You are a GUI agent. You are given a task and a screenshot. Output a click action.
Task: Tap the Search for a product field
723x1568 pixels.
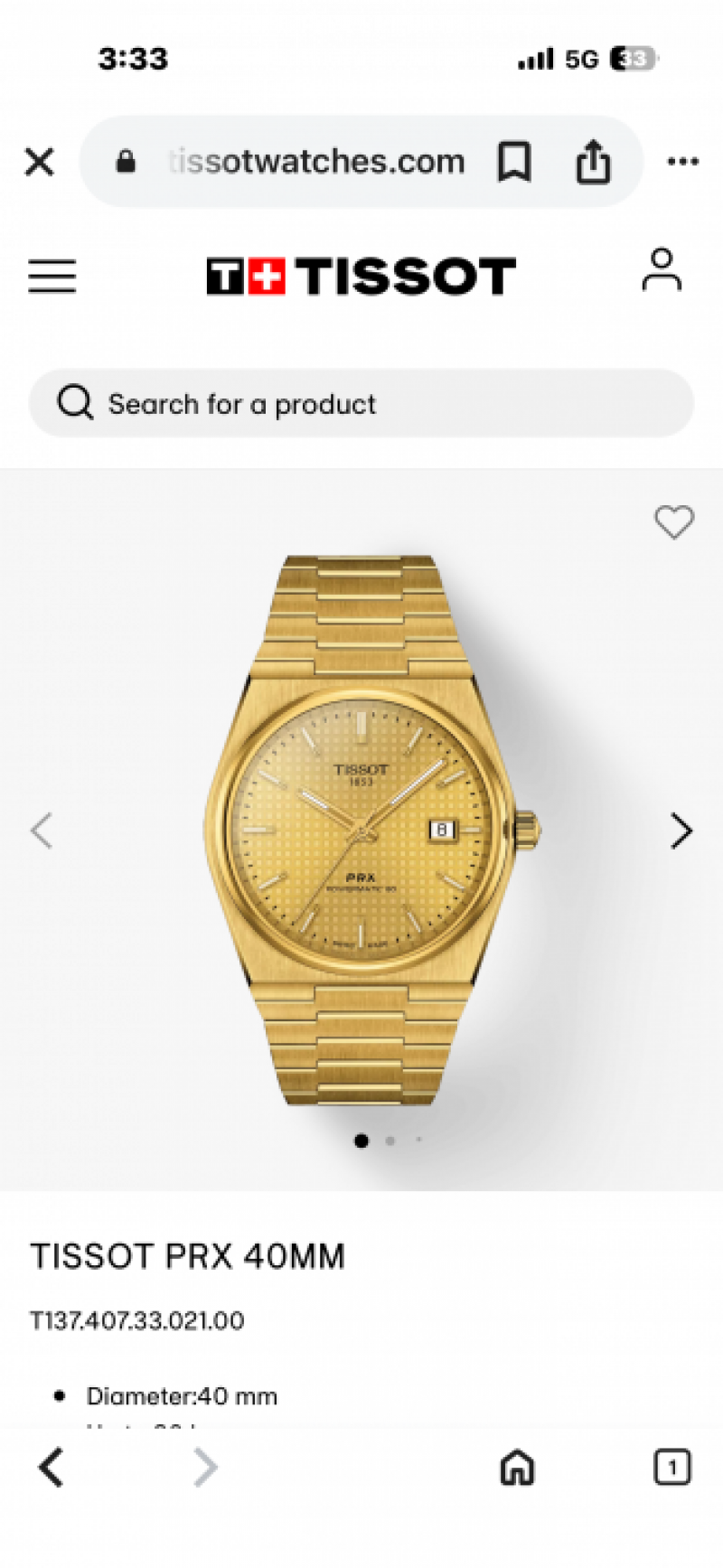[361, 404]
